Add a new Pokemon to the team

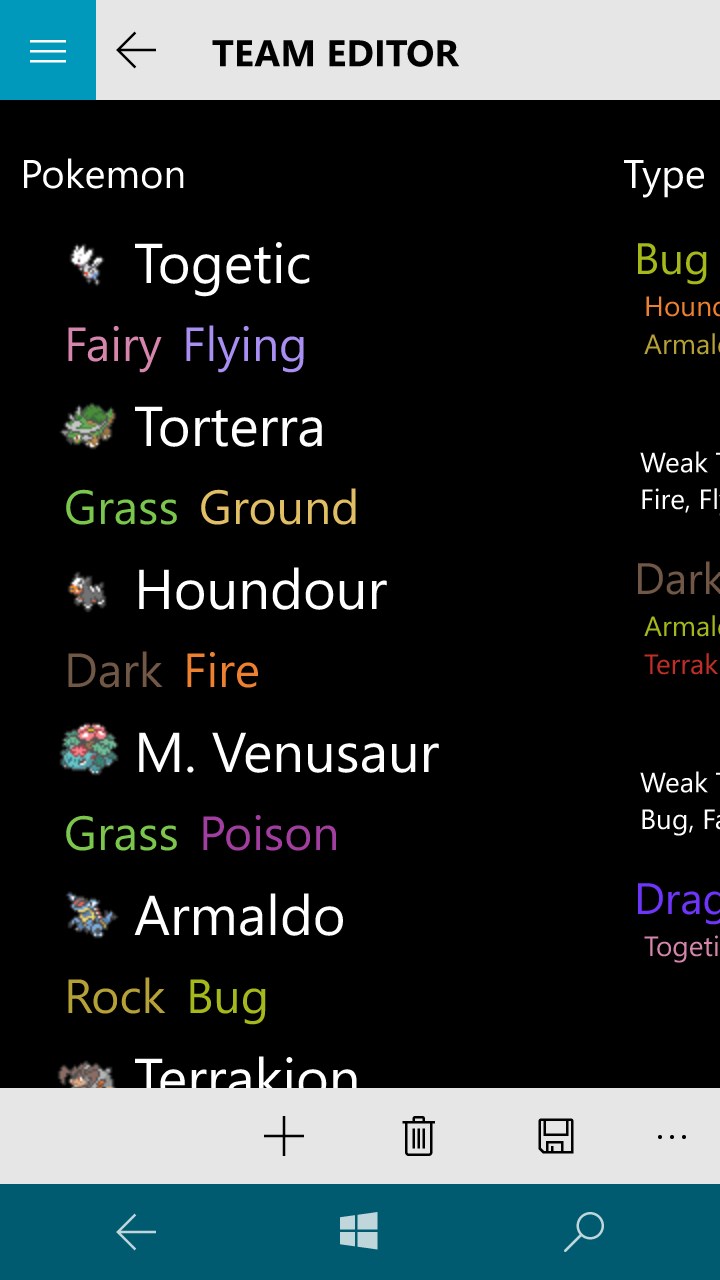tap(284, 1136)
